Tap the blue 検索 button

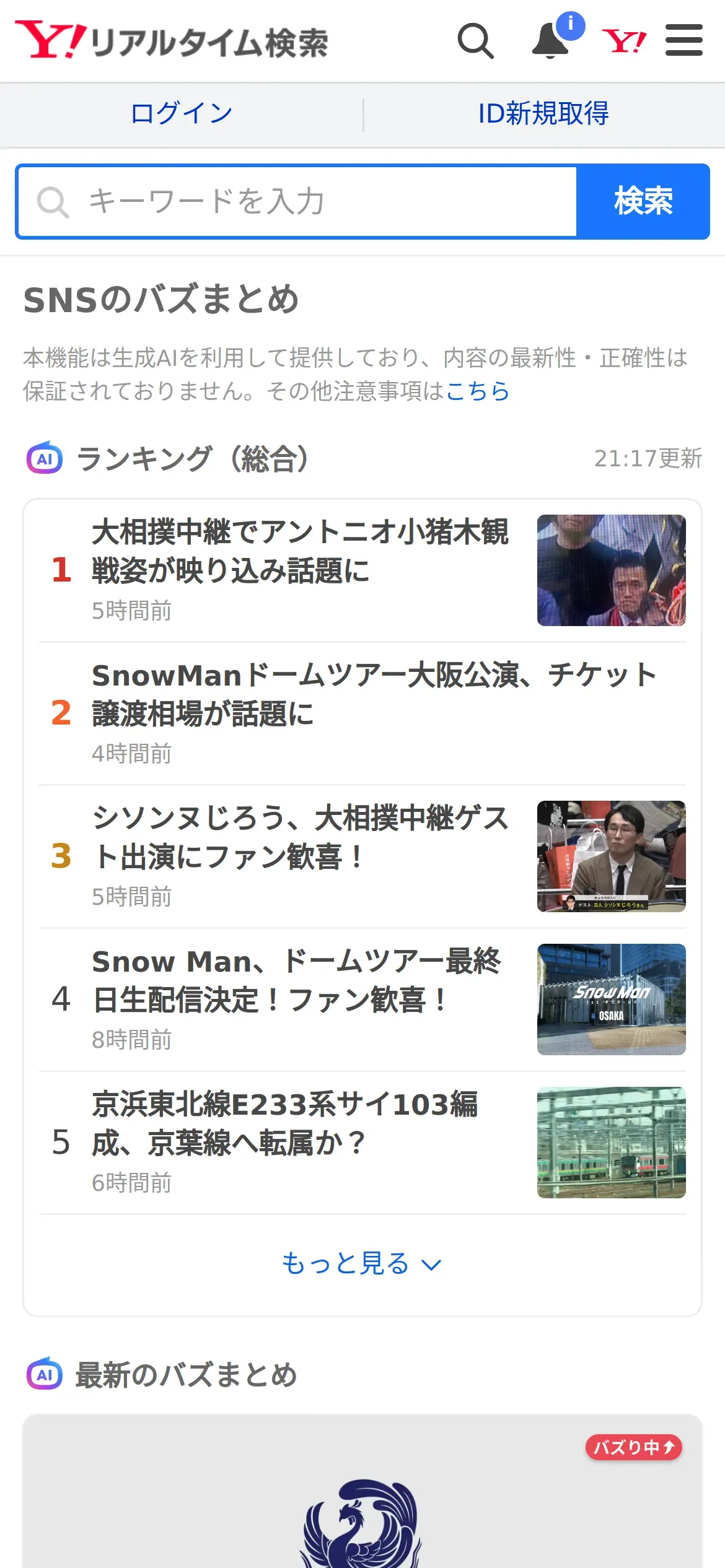643,202
